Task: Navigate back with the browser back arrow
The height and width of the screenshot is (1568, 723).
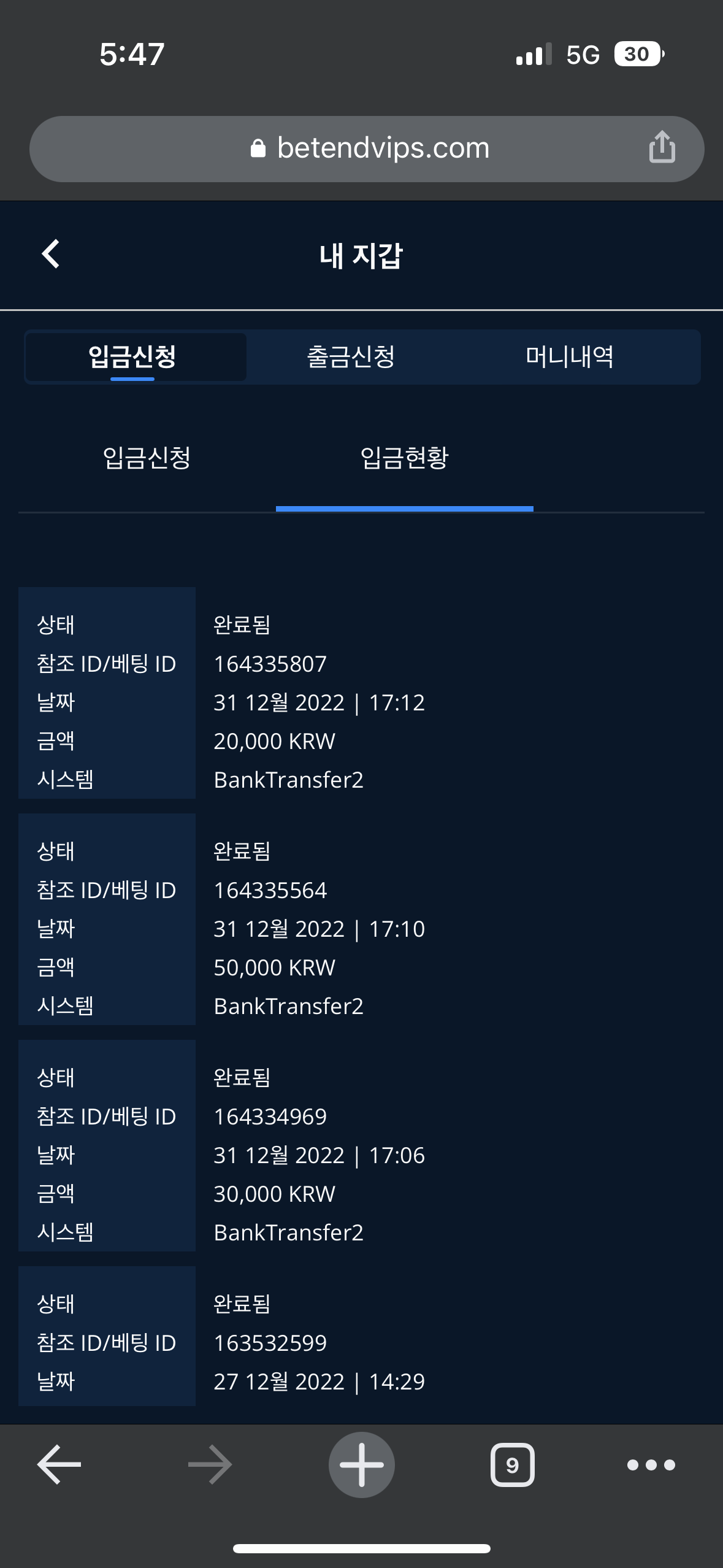Action: [59, 1464]
